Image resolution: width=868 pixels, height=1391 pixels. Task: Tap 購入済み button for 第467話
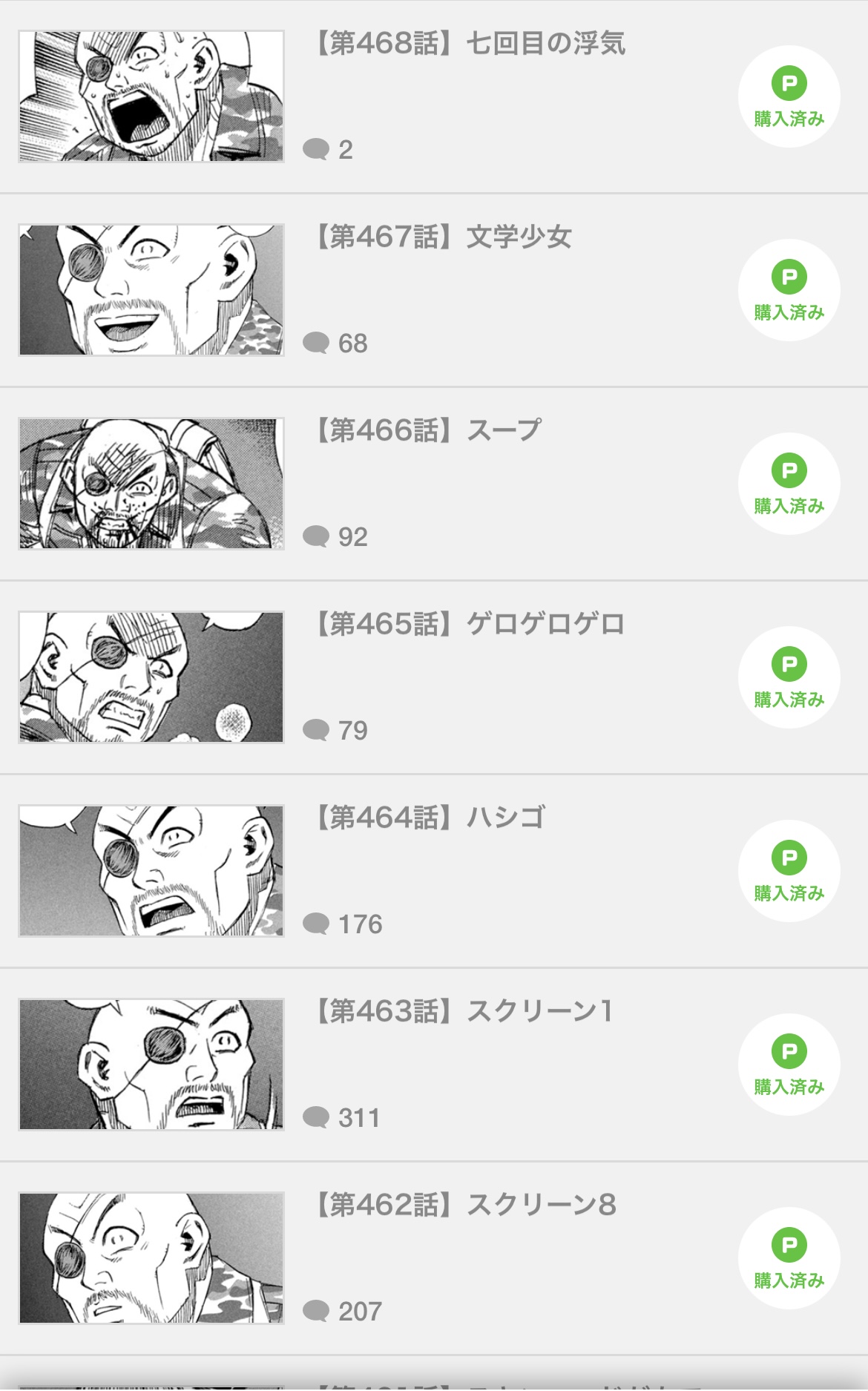(x=789, y=291)
